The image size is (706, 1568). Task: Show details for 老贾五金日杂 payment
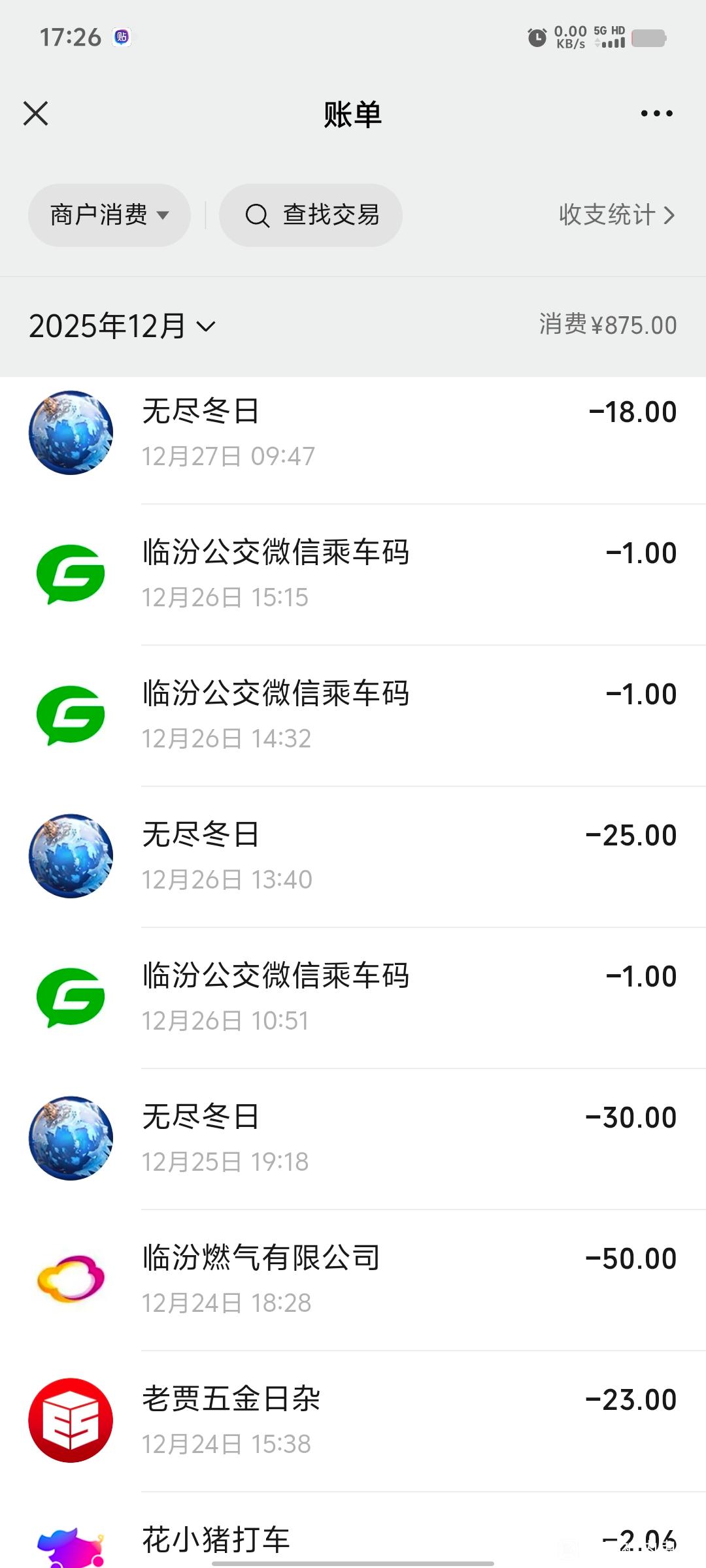pos(353,1421)
